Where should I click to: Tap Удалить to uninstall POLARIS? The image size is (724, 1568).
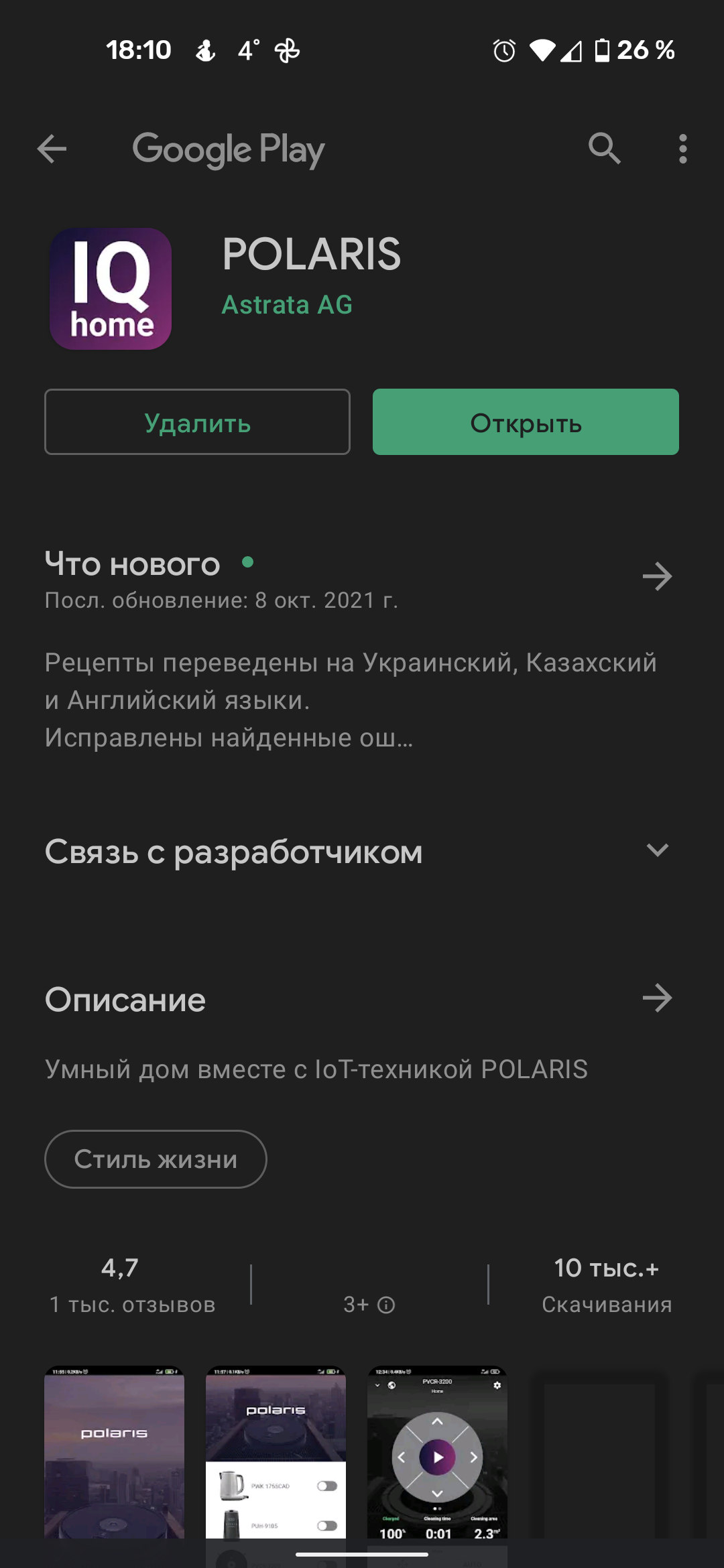click(197, 422)
